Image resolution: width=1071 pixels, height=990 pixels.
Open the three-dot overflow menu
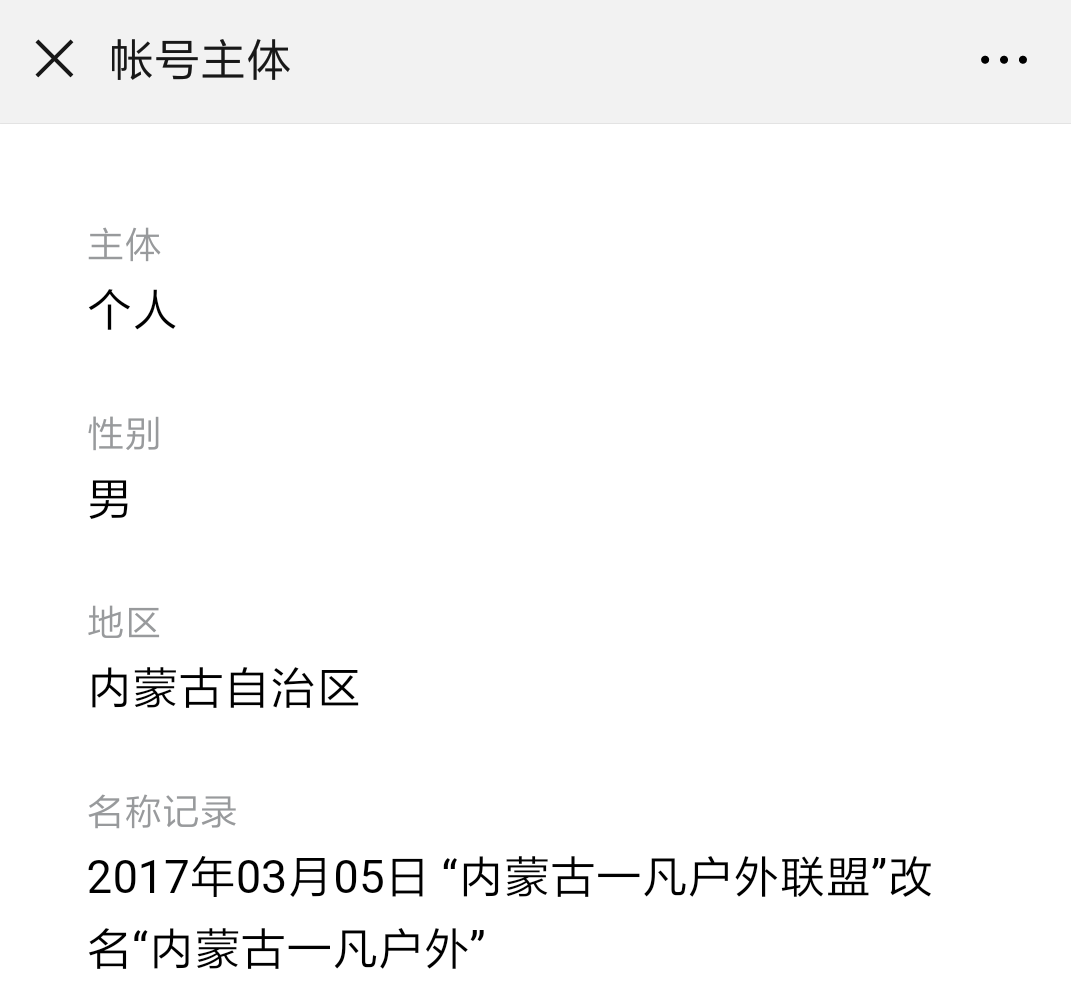point(1003,61)
